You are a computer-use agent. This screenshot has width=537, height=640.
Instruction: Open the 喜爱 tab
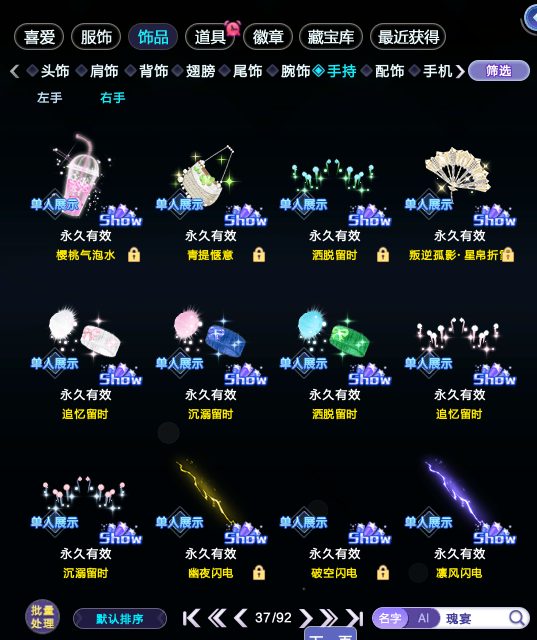pyautogui.click(x=39, y=37)
